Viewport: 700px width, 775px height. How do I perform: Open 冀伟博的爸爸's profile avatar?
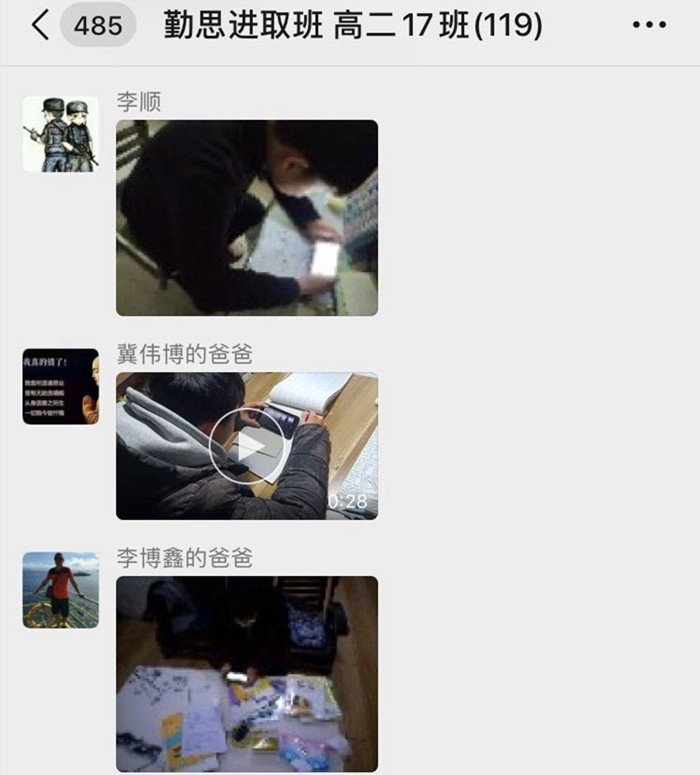click(x=60, y=386)
